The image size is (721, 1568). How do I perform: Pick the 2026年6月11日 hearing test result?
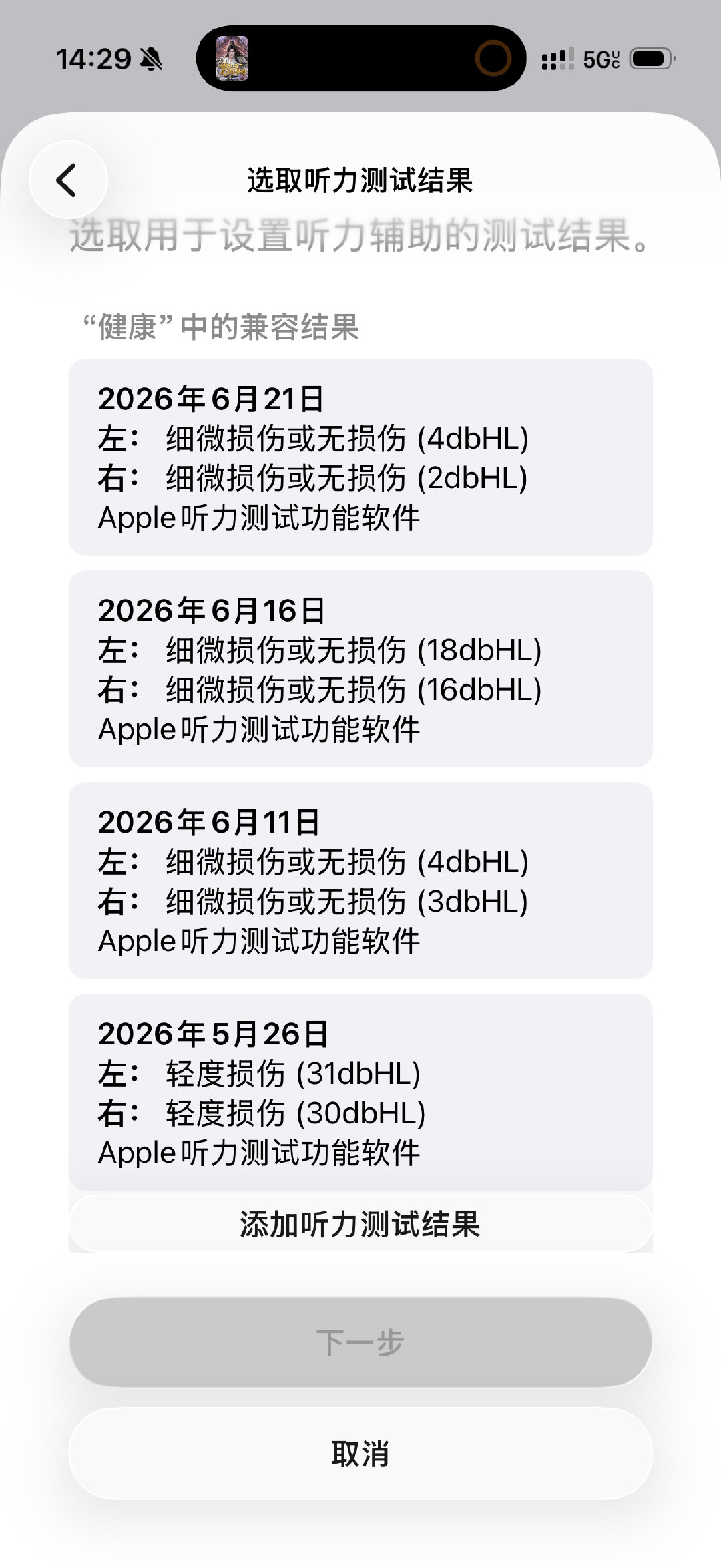360,880
